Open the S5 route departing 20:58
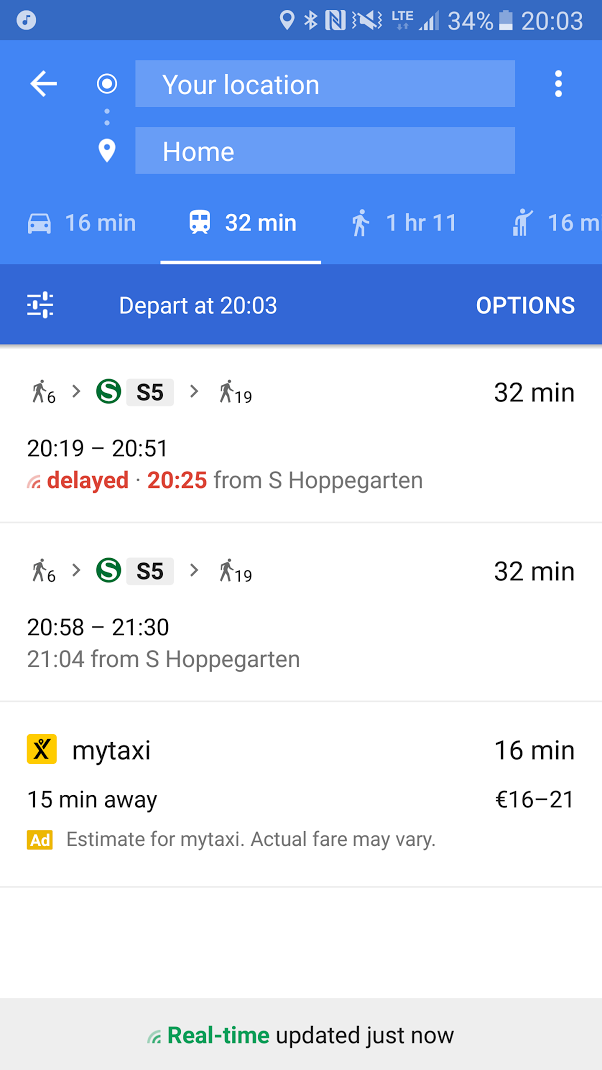This screenshot has height=1070, width=602. coord(301,612)
